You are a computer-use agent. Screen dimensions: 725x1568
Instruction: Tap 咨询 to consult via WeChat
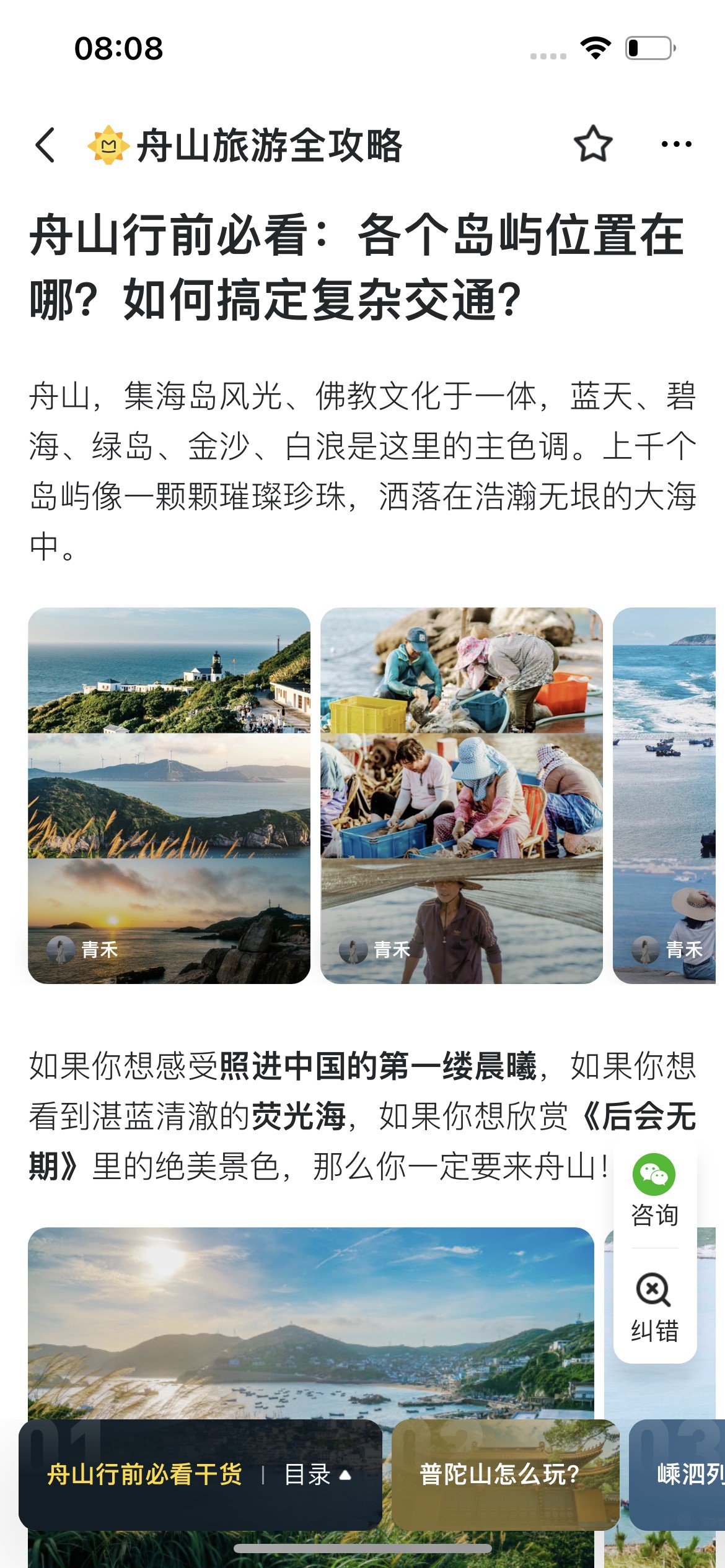click(x=654, y=1190)
